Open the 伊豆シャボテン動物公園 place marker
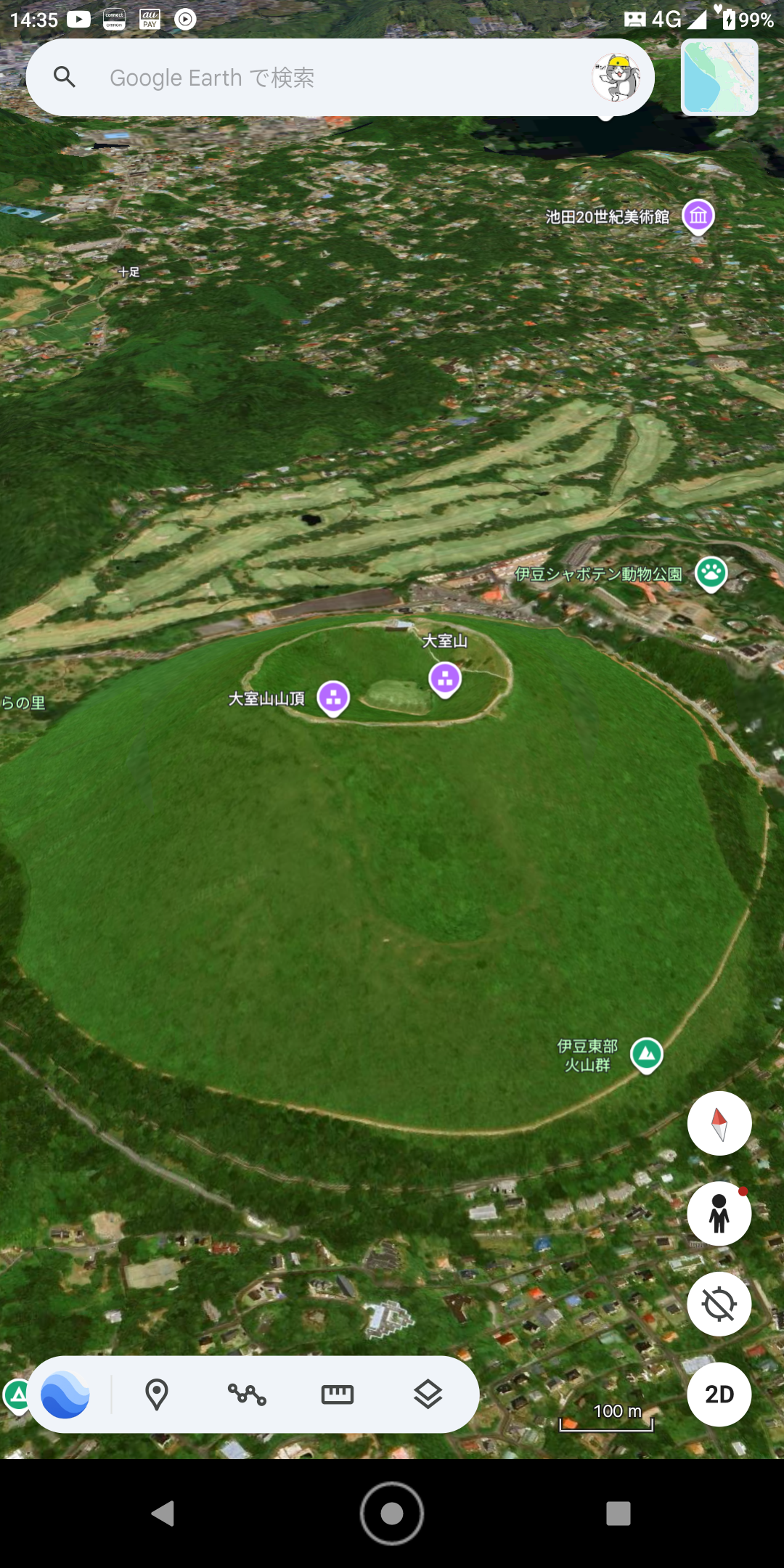The image size is (784, 1568). (x=711, y=574)
